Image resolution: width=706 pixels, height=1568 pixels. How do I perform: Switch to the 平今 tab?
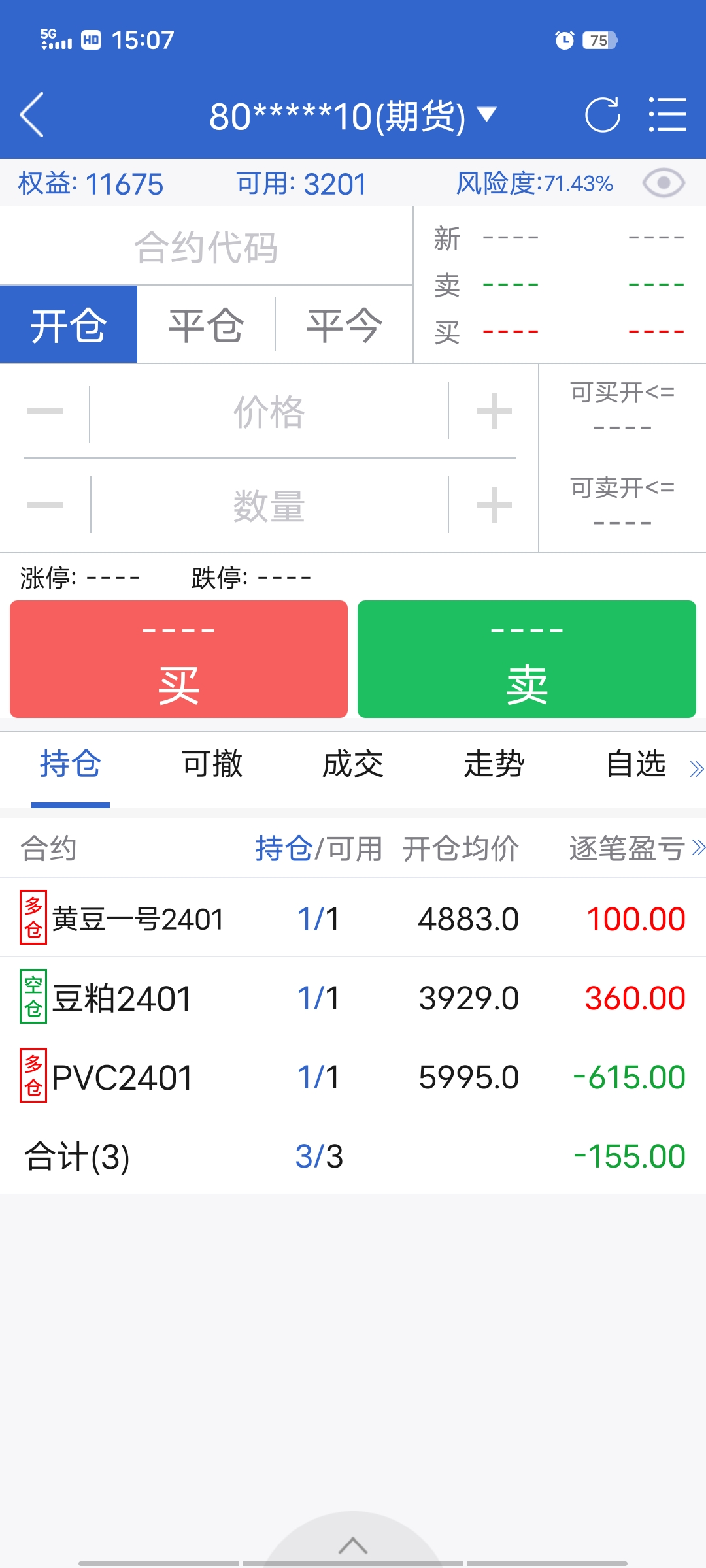tap(345, 325)
